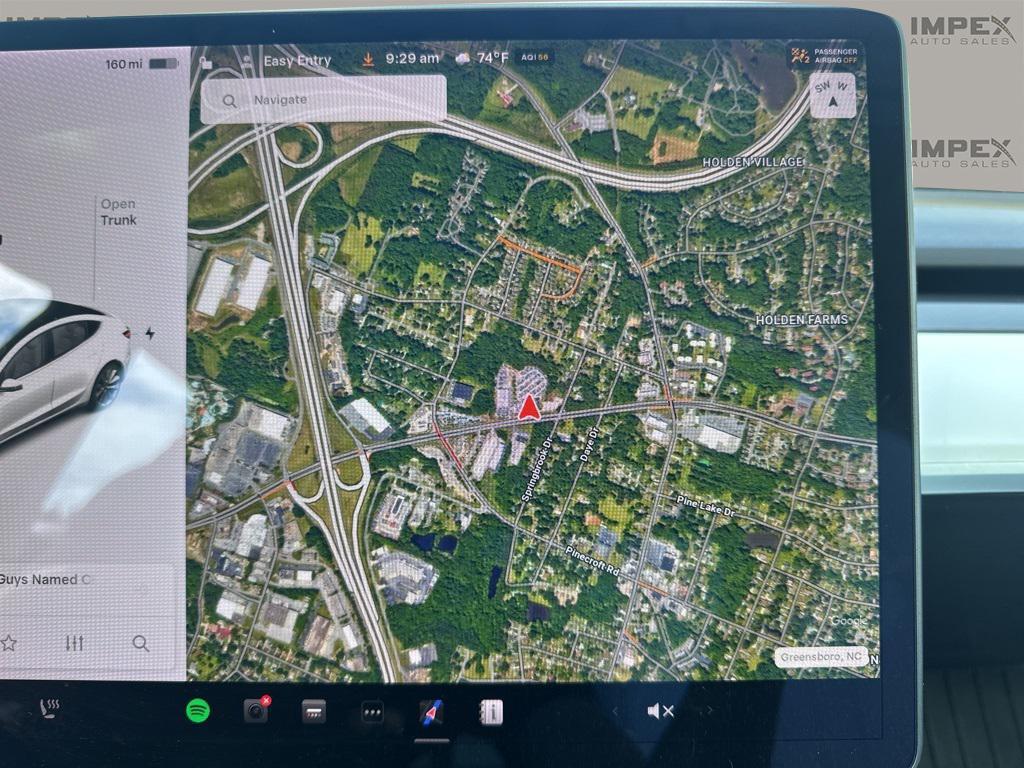The height and width of the screenshot is (768, 1024).
Task: Open the owner's manual app
Action: tap(491, 712)
